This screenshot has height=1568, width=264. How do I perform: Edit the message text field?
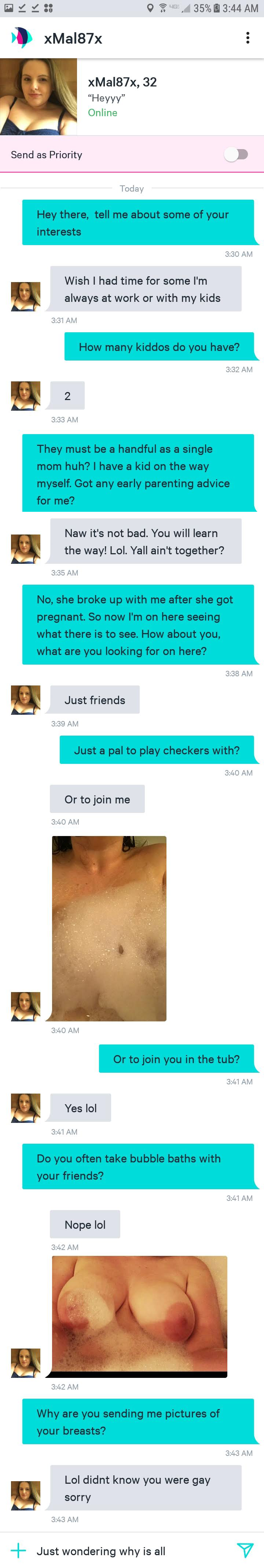(x=128, y=1550)
